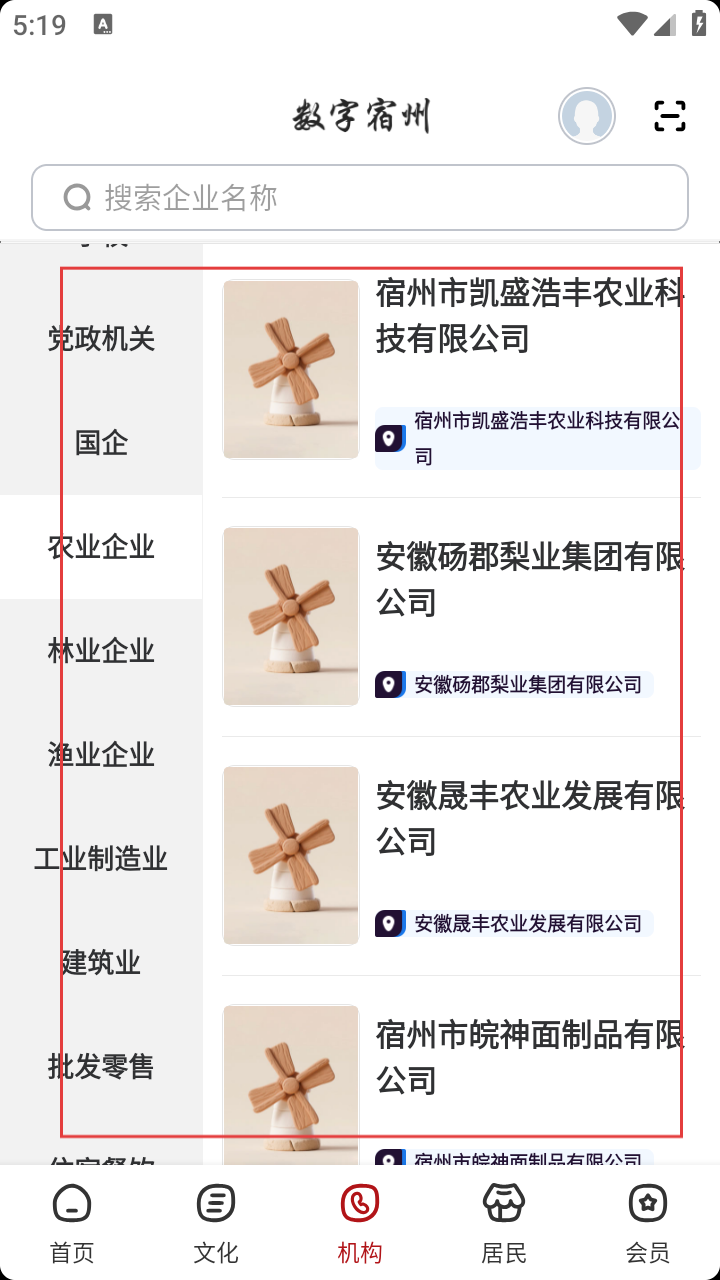Open 宿州市凯盛浩丰农业科技有限公司 listing
720x1280 pixels.
pos(529,316)
